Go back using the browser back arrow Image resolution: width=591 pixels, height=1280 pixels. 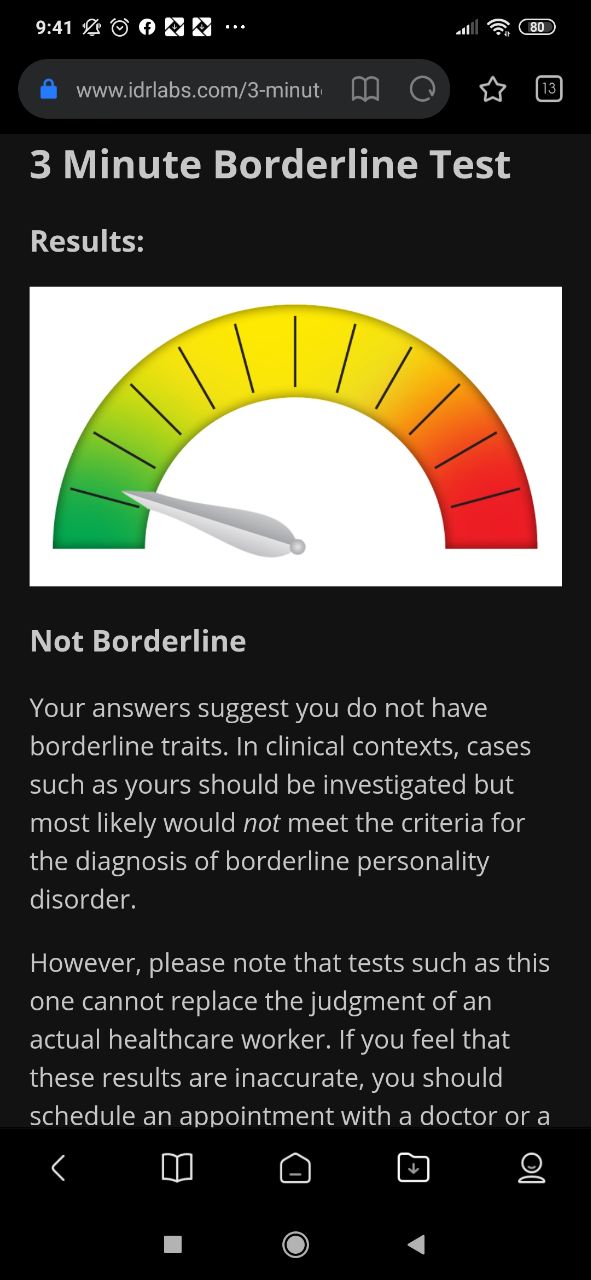[58, 1167]
